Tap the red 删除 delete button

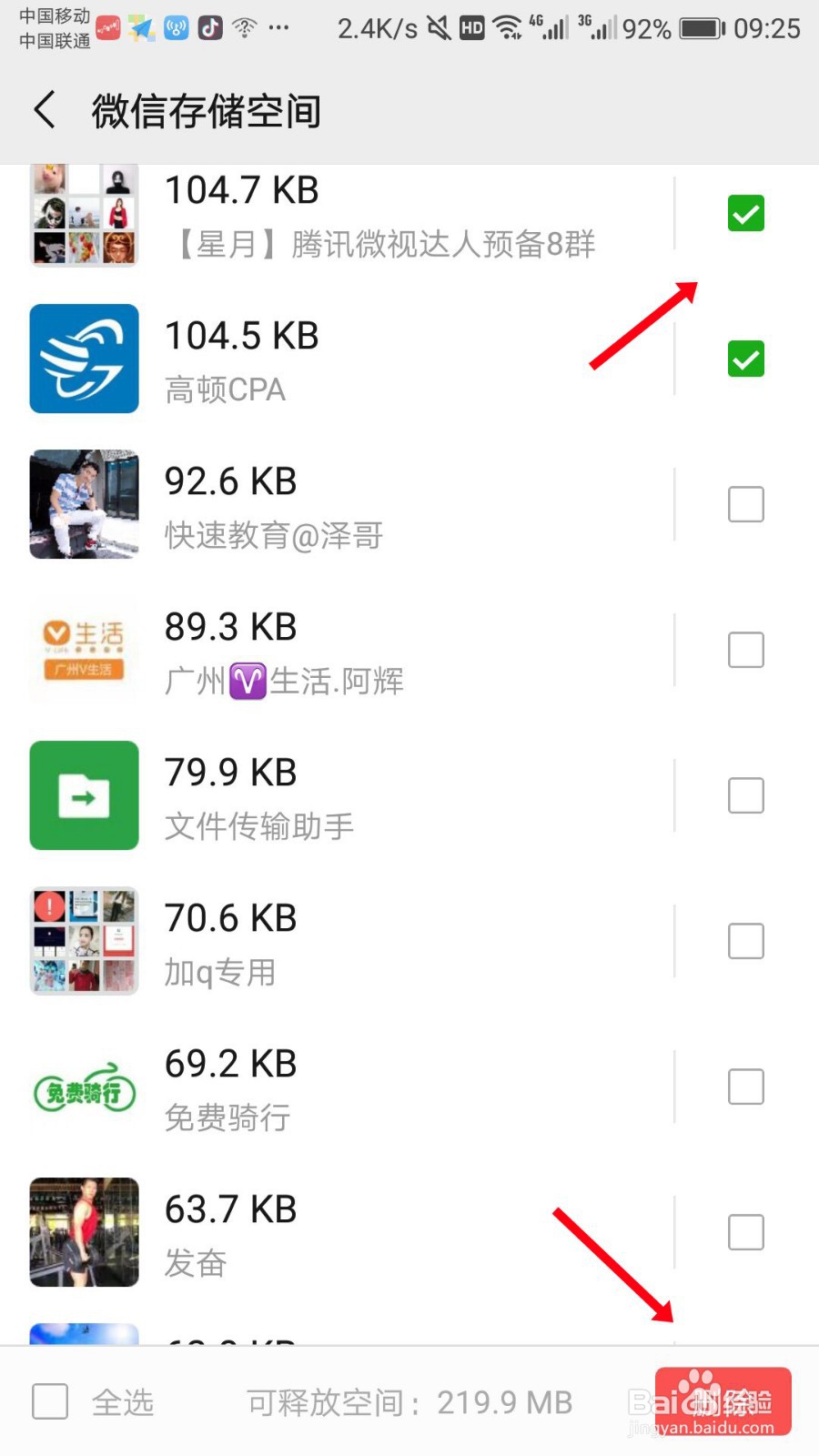pos(723,1401)
